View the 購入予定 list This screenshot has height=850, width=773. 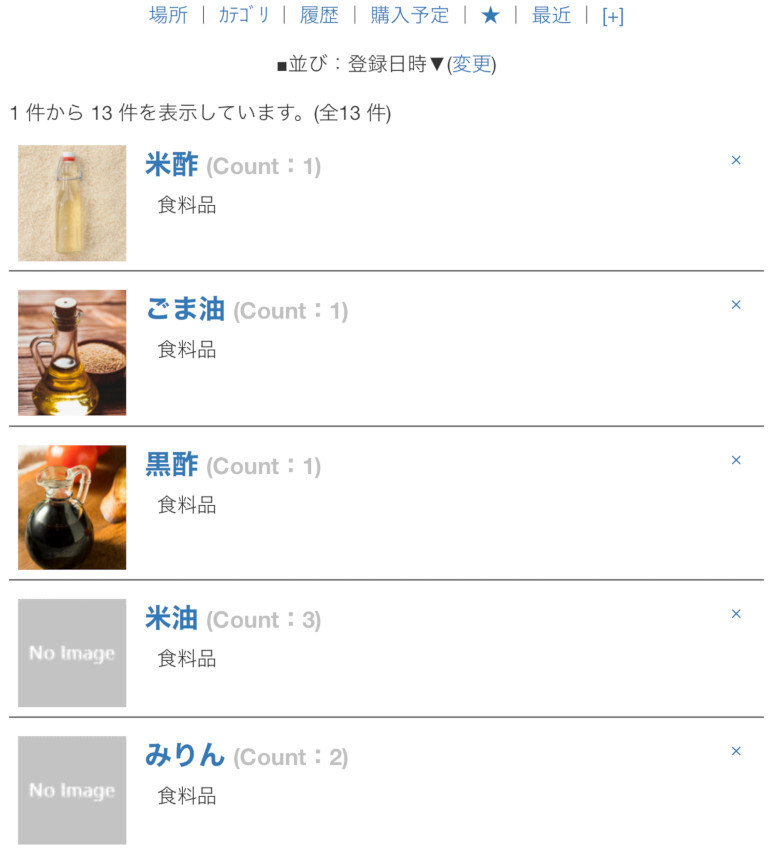(410, 15)
